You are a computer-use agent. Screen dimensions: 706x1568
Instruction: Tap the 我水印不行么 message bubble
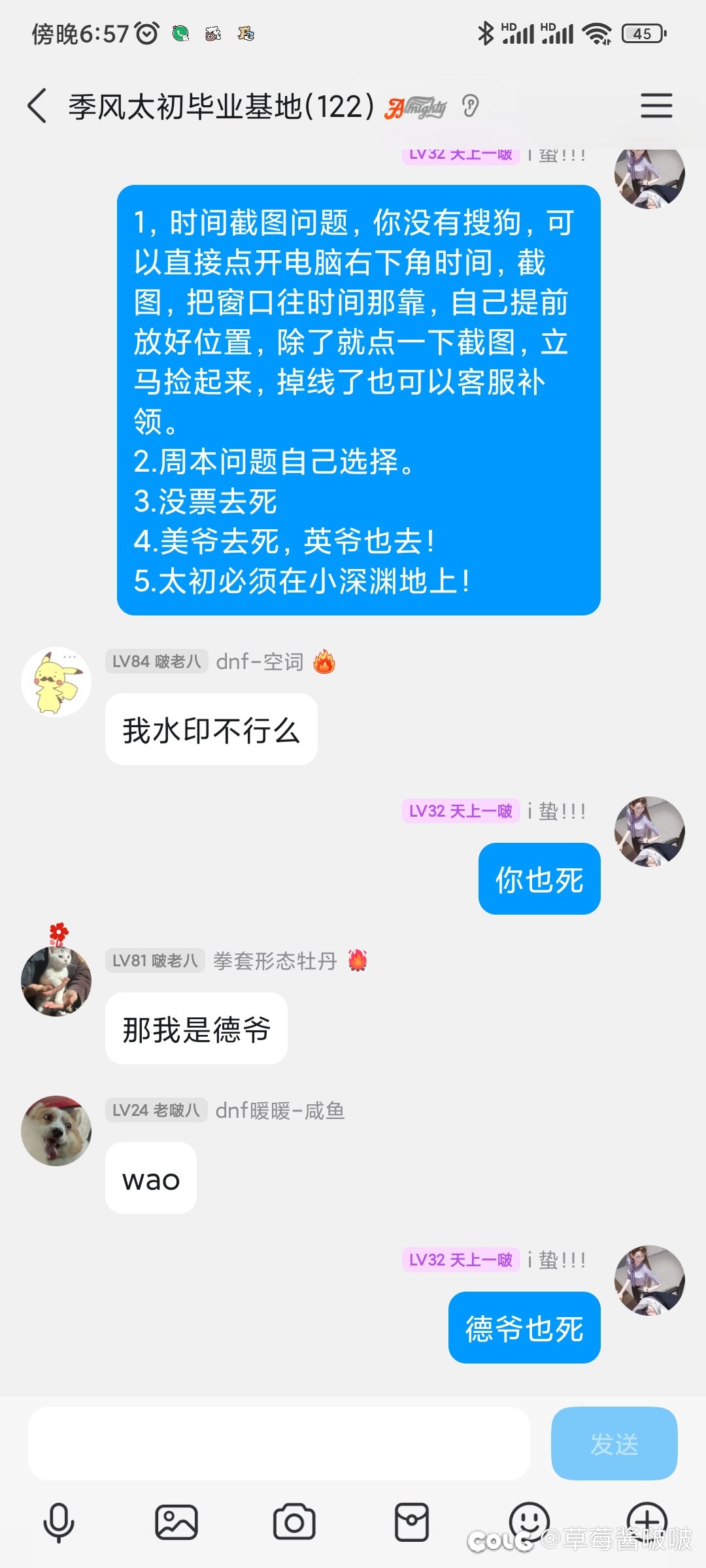[211, 729]
